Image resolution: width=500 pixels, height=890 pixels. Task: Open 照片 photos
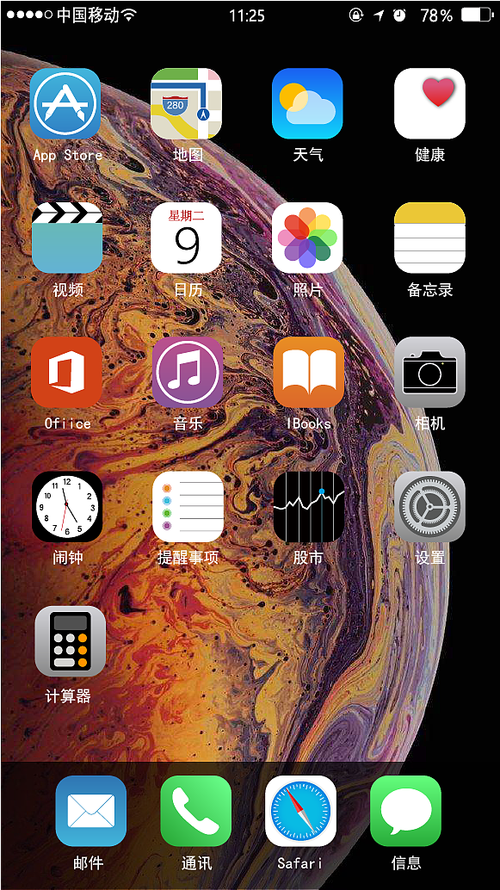308,238
